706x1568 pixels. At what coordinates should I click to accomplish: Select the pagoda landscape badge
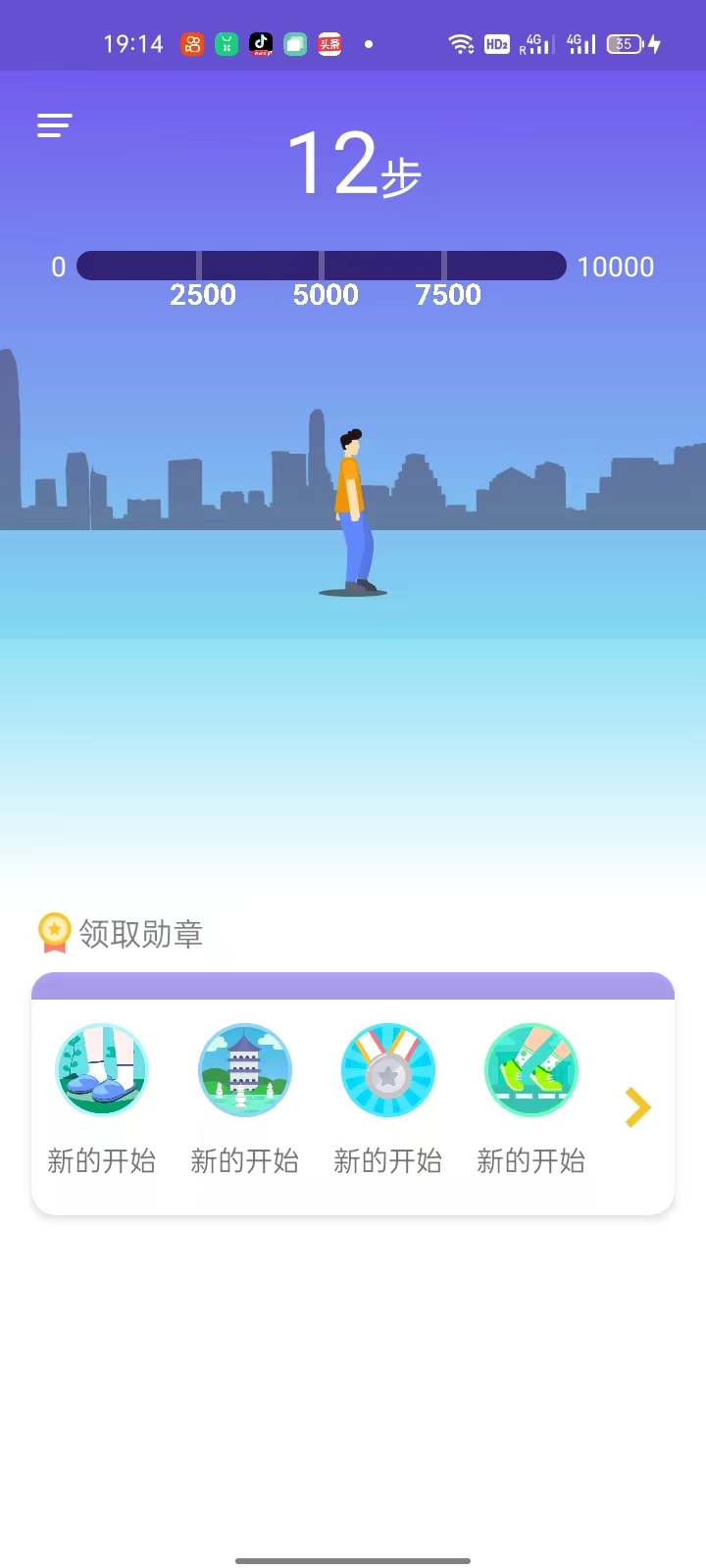[244, 1069]
